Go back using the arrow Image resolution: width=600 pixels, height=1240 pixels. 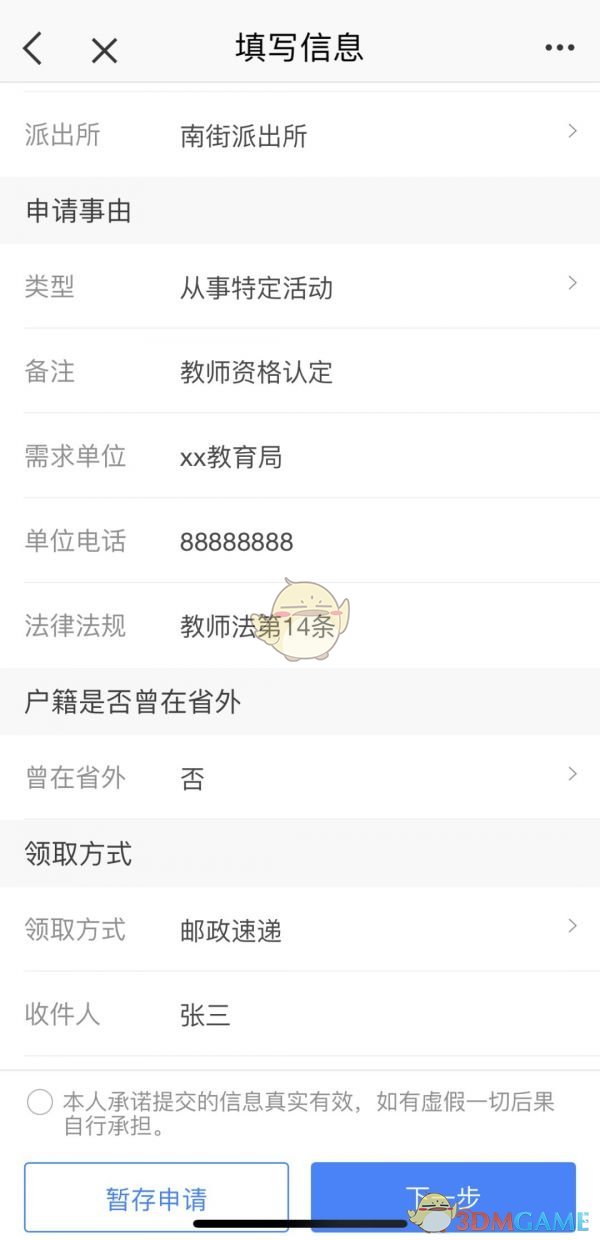tap(33, 48)
